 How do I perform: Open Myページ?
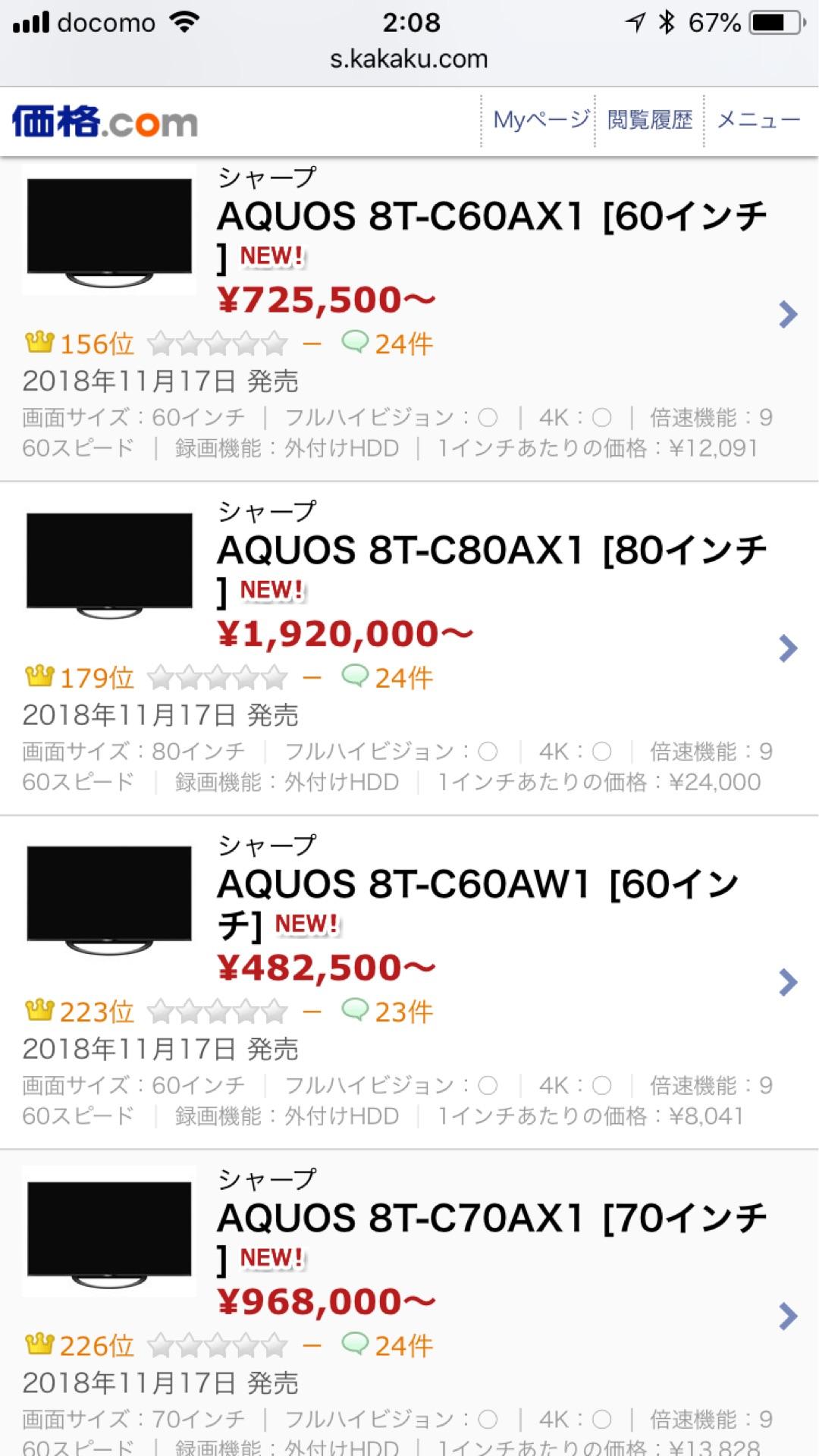point(538,119)
